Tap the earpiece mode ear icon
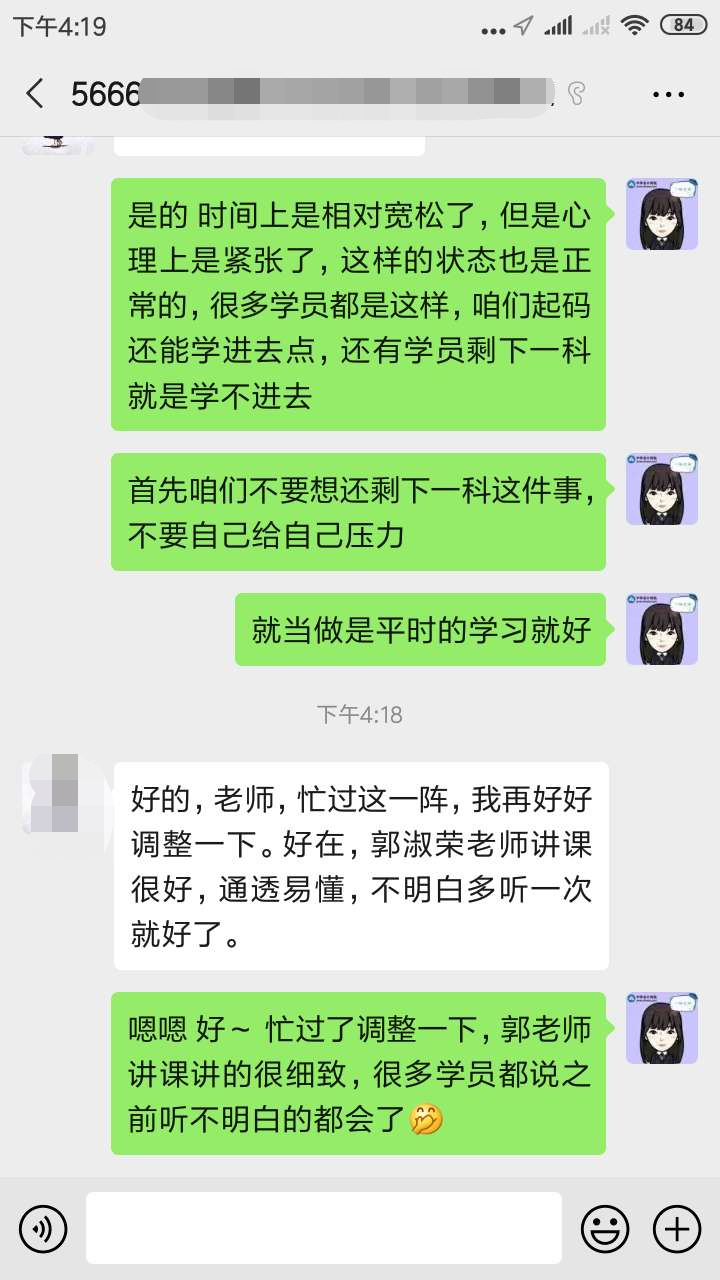This screenshot has width=720, height=1280. [575, 92]
